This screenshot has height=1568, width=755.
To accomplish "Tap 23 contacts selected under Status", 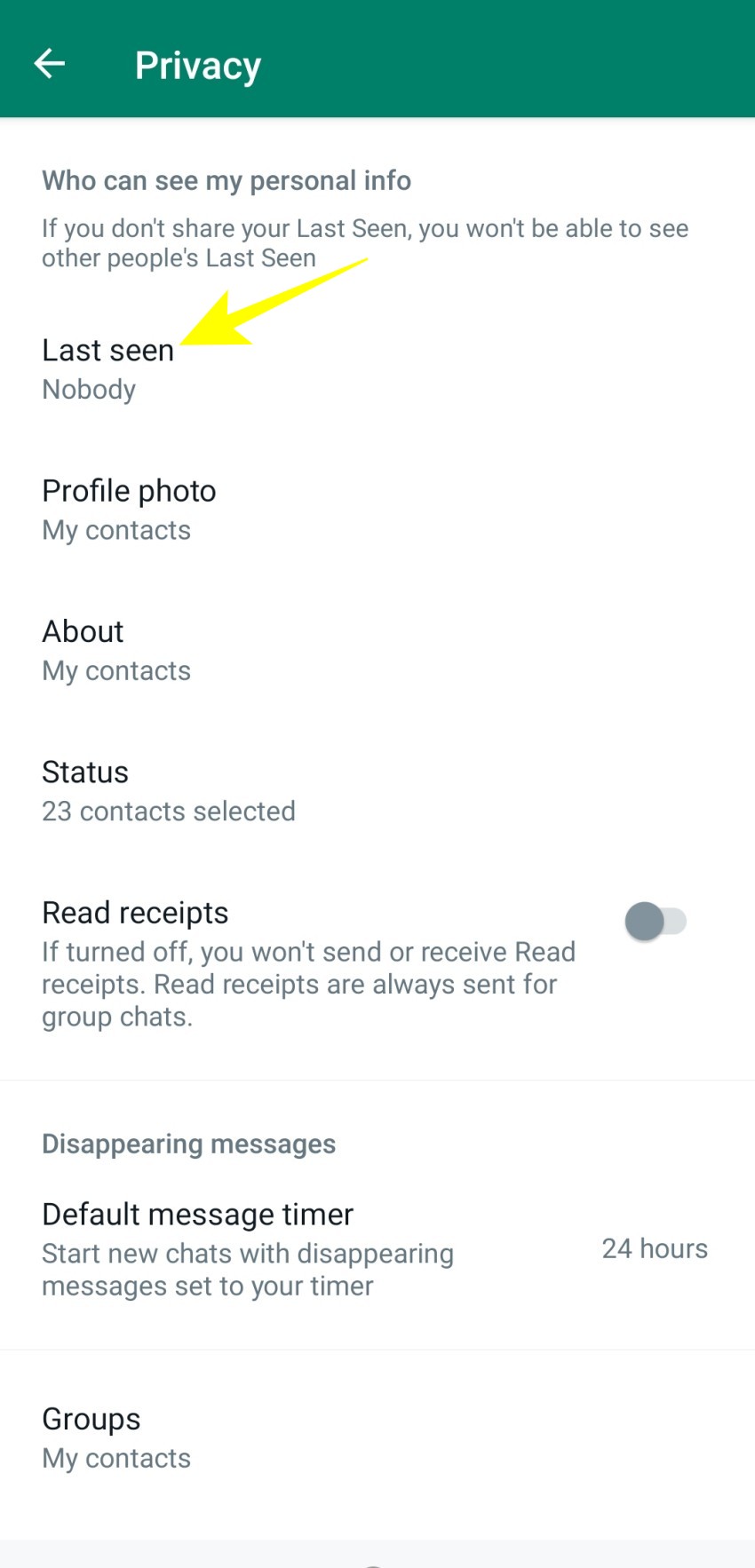I will (x=169, y=811).
